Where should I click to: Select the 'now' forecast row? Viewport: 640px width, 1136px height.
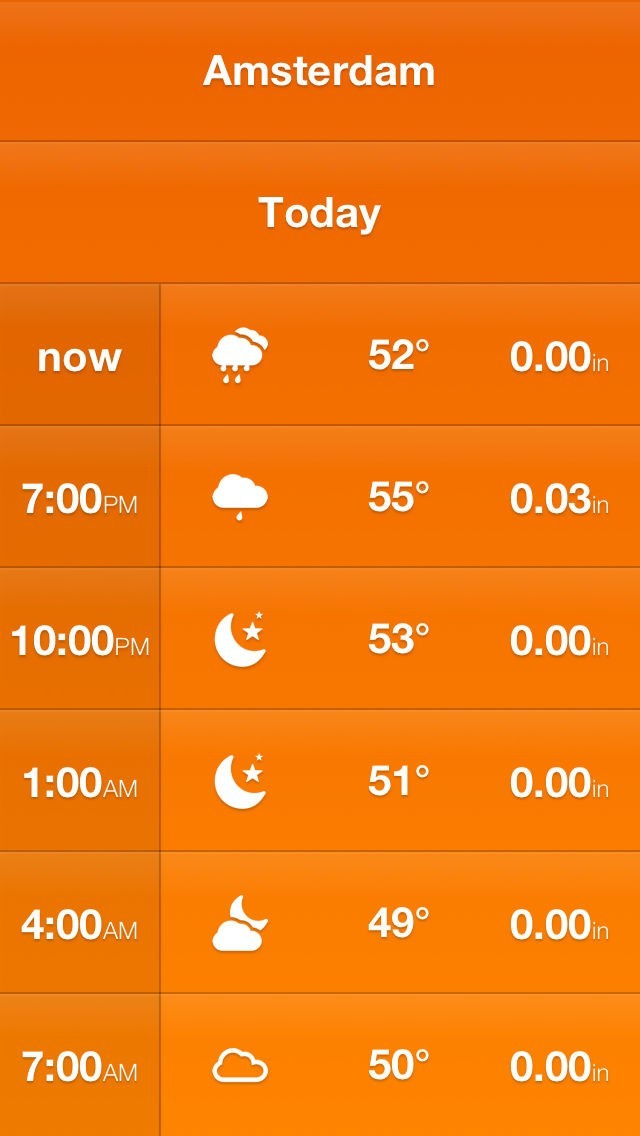tap(320, 354)
